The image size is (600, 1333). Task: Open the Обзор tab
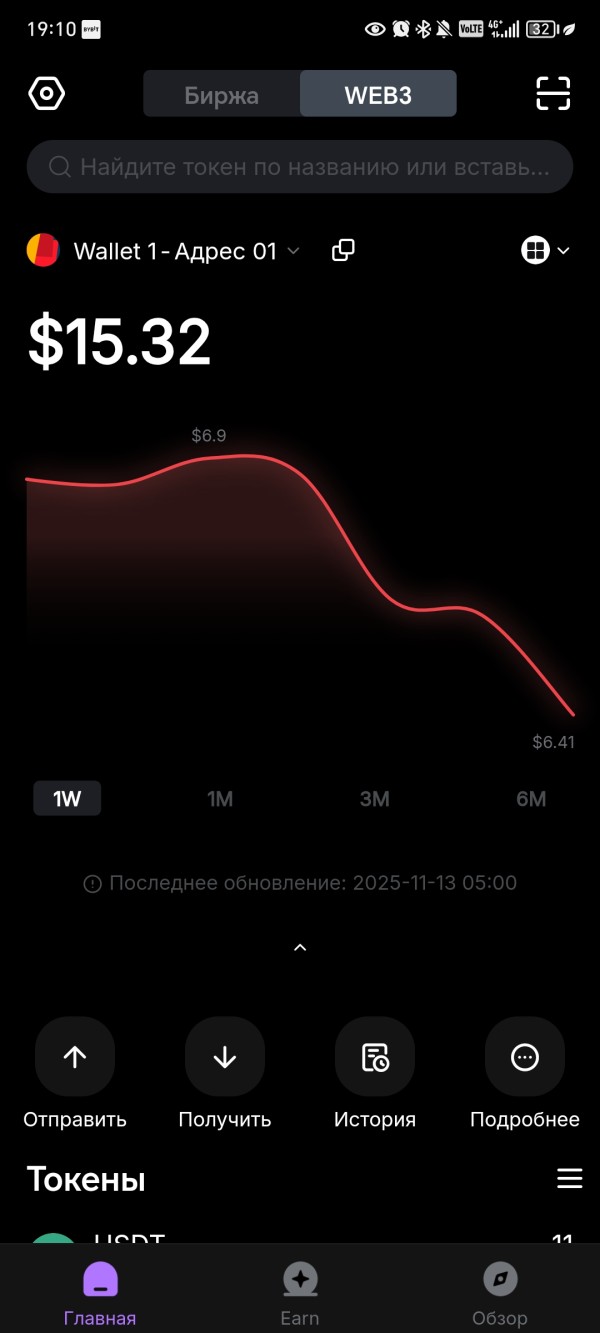tap(500, 1292)
